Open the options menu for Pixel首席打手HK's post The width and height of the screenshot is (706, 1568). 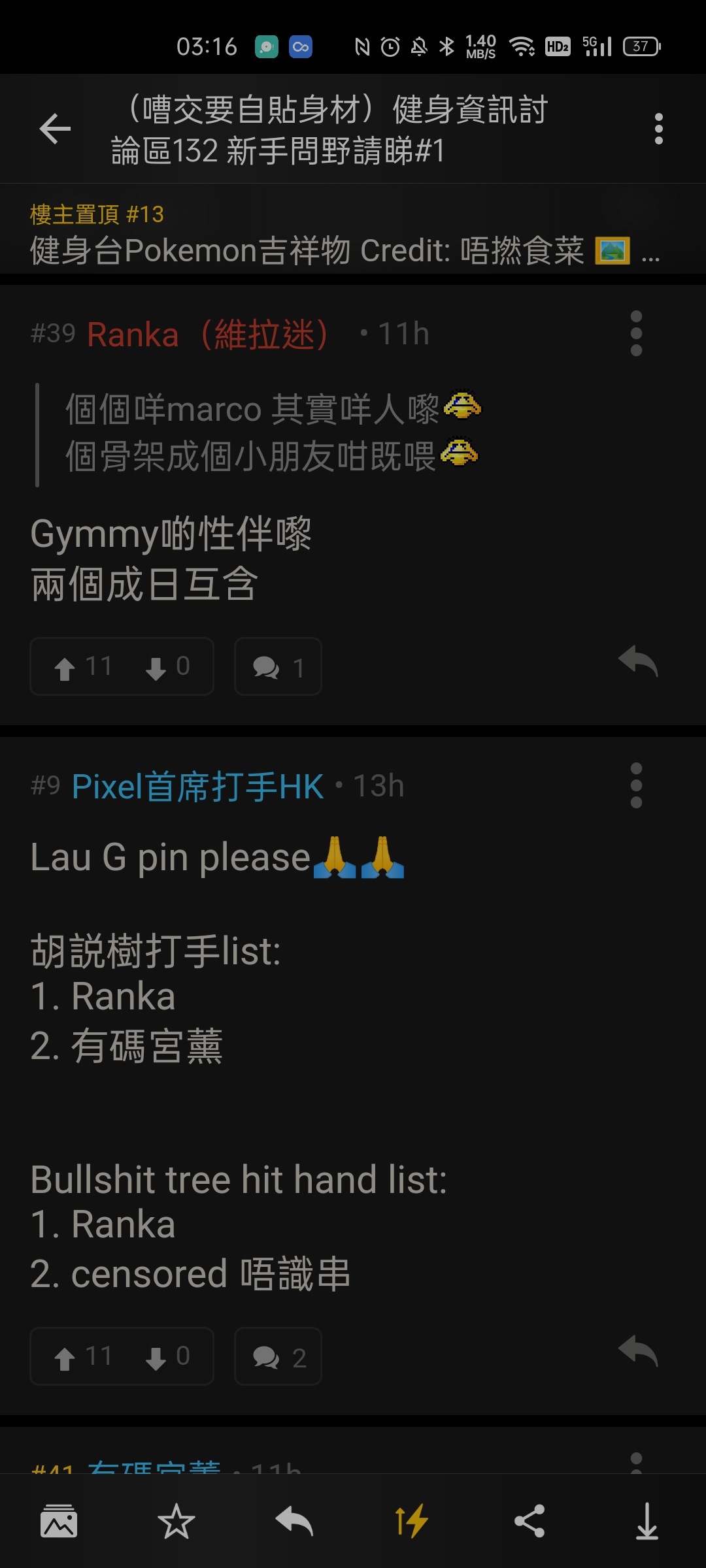coord(636,785)
